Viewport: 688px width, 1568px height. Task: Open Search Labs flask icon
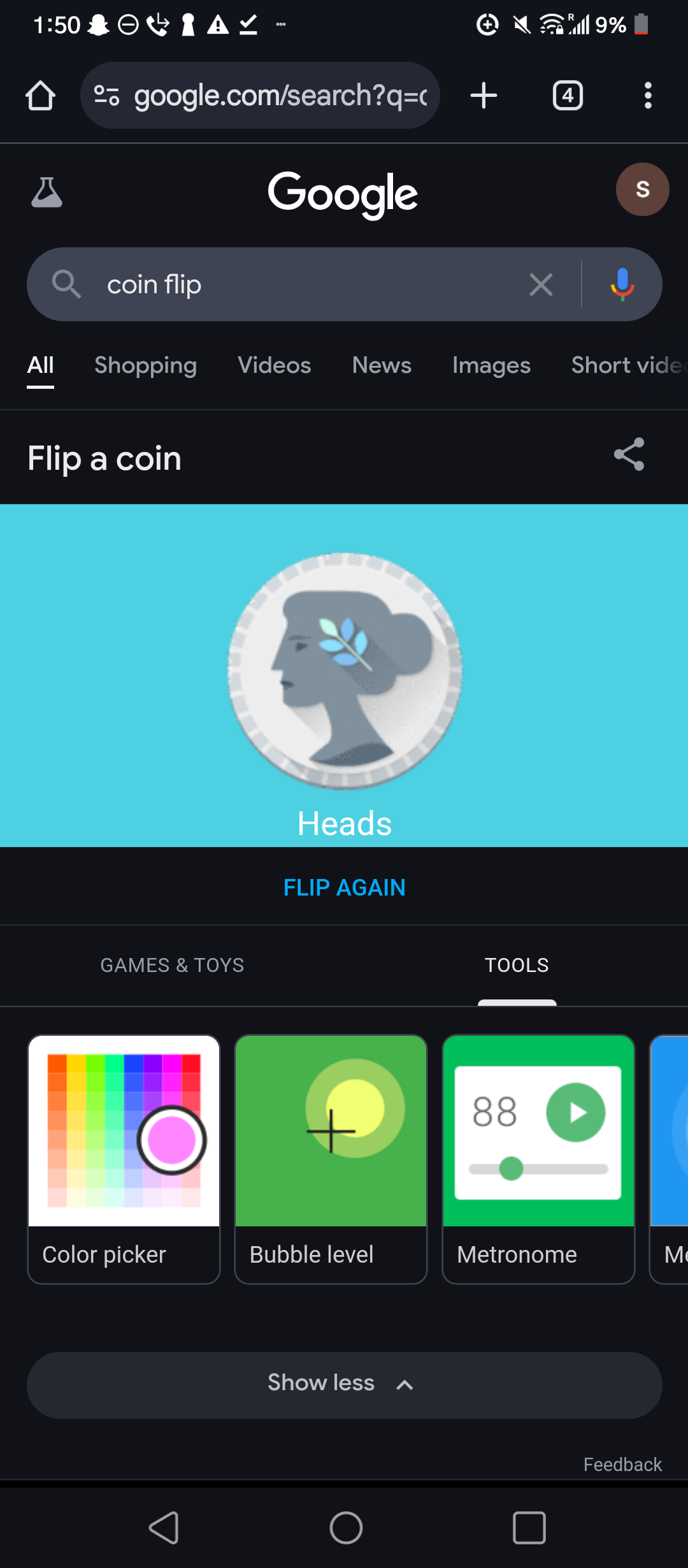coord(47,192)
